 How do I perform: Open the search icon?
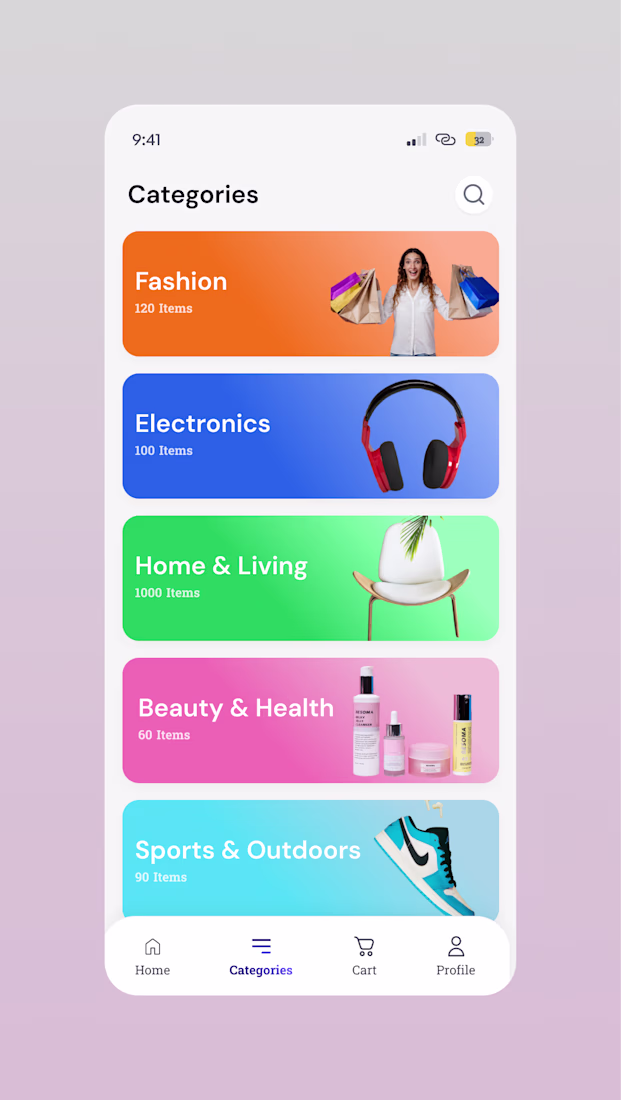[474, 194]
